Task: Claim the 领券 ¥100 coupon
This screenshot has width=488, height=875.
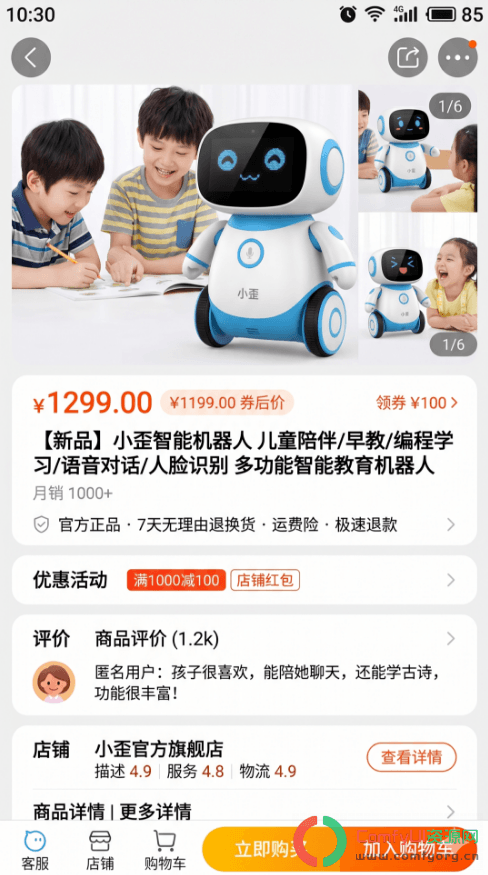Action: [x=417, y=403]
